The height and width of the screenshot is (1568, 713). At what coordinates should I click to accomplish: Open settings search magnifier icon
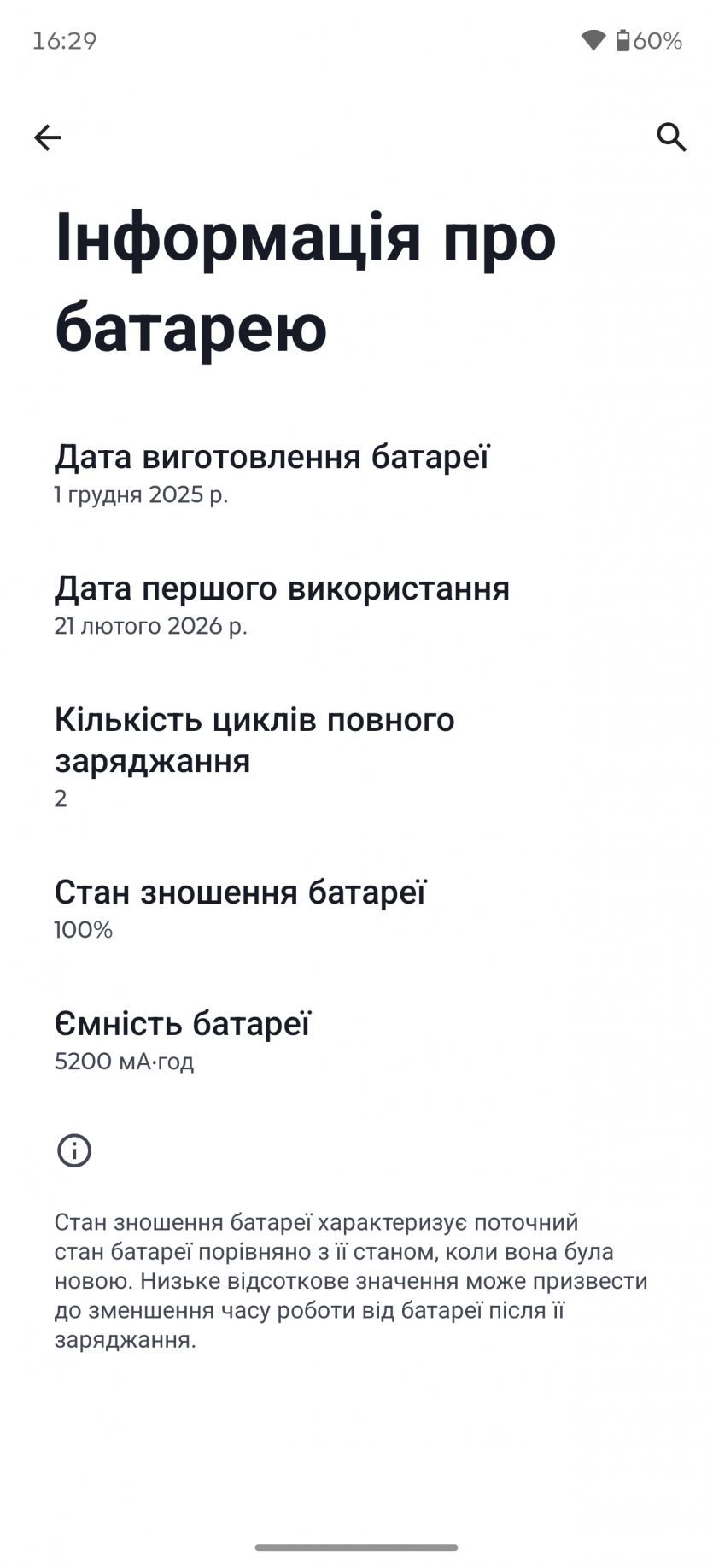point(671,137)
